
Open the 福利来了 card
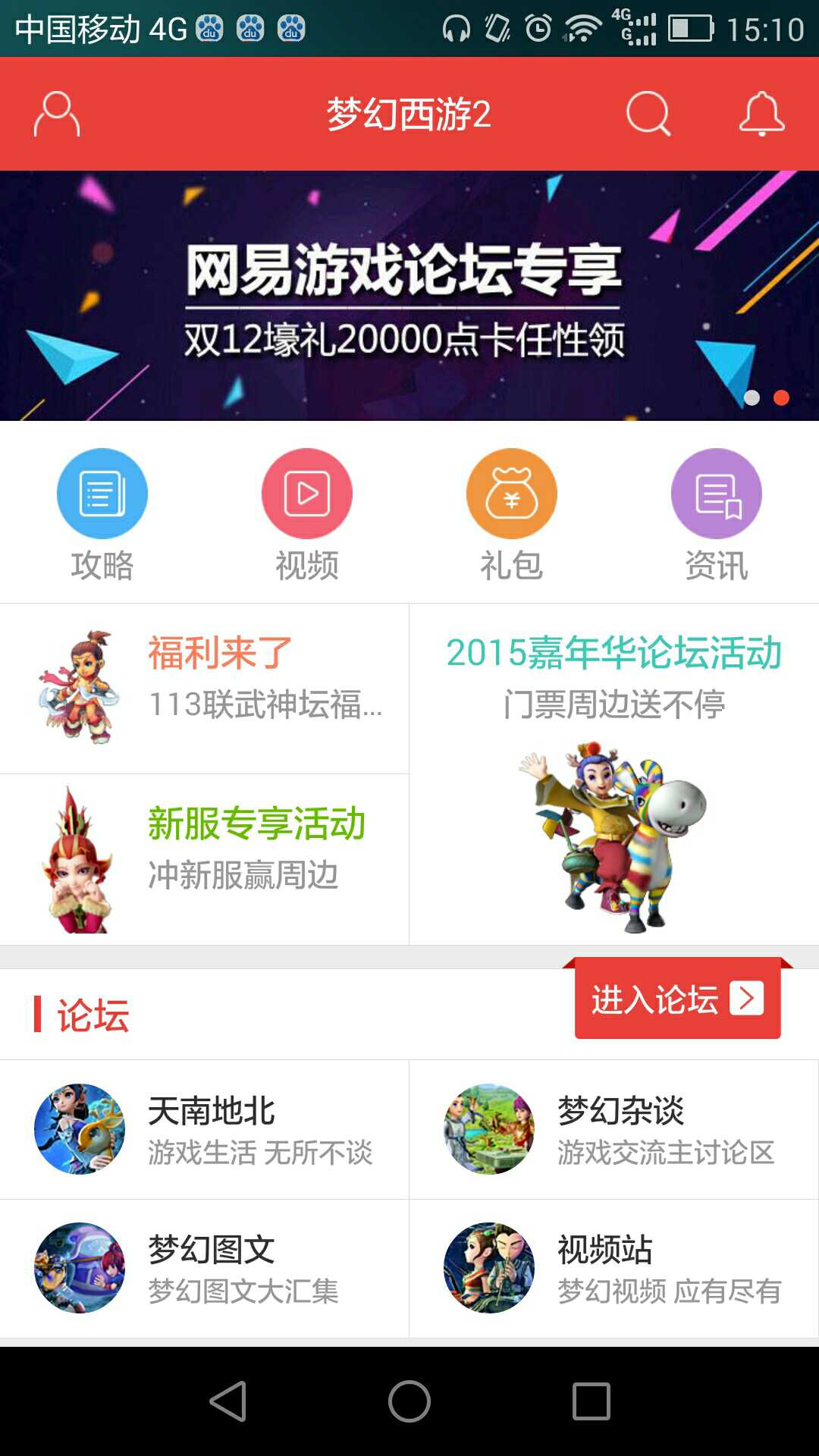click(x=205, y=689)
